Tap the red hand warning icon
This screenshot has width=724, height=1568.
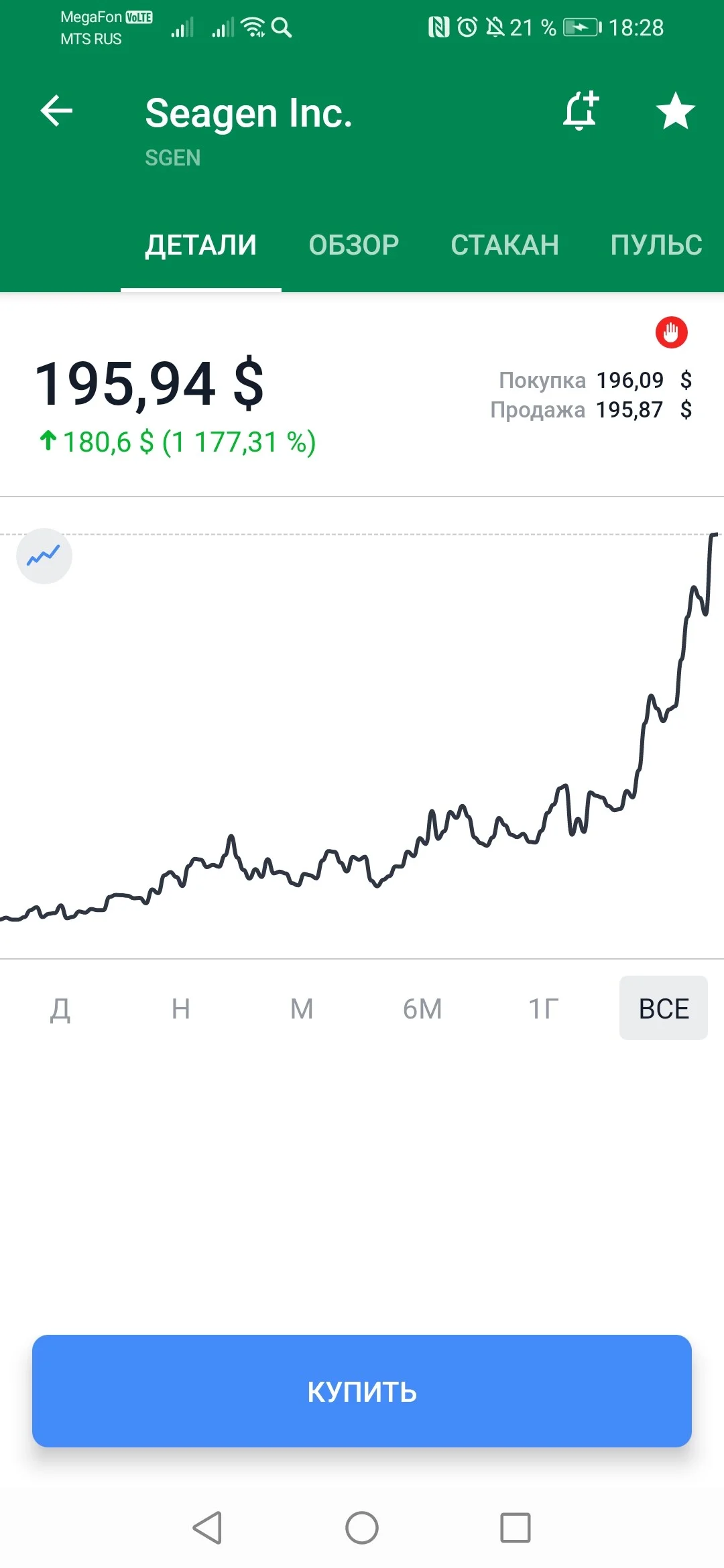pyautogui.click(x=672, y=332)
